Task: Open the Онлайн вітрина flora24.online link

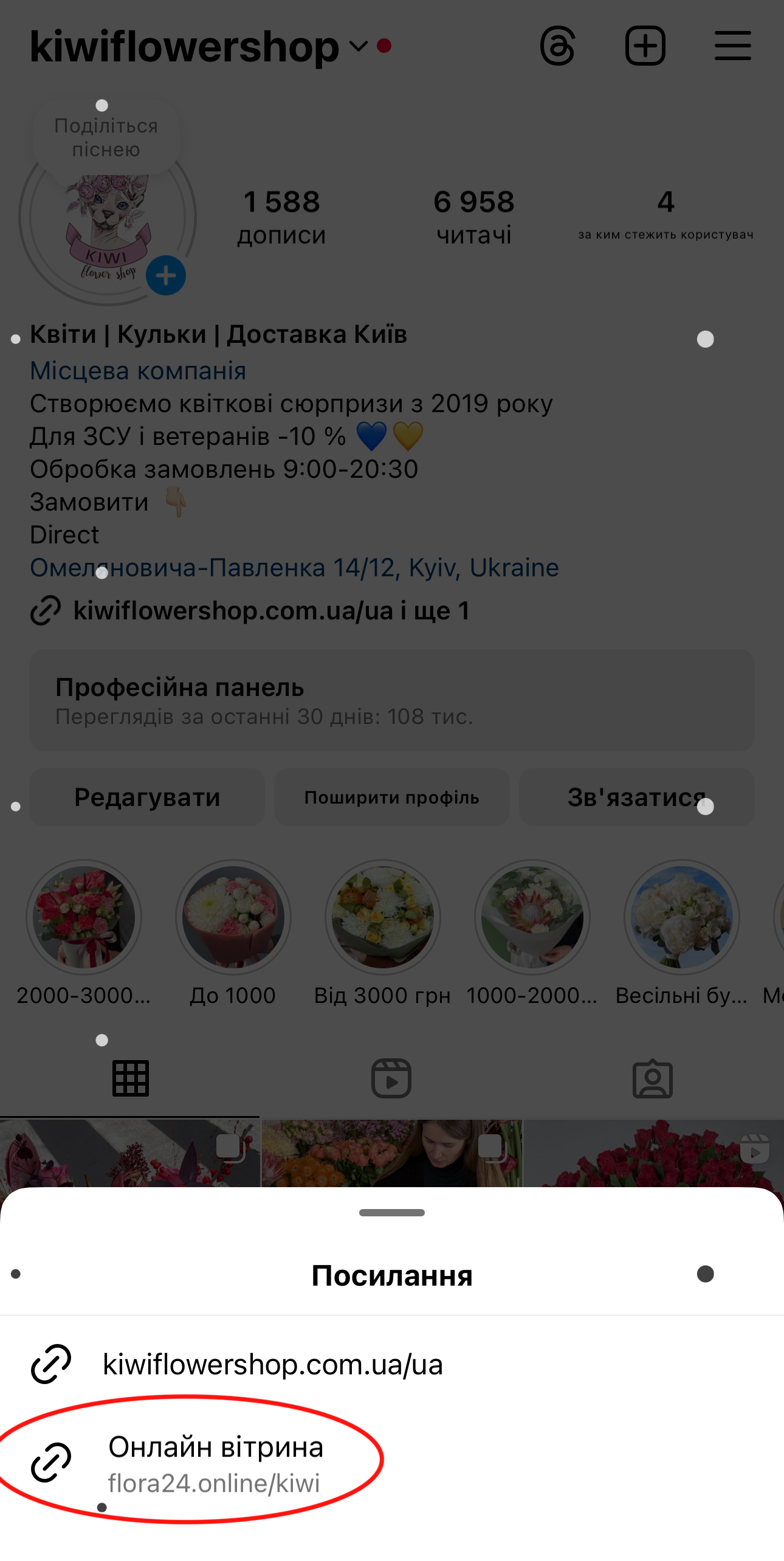Action: pyautogui.click(x=214, y=1464)
